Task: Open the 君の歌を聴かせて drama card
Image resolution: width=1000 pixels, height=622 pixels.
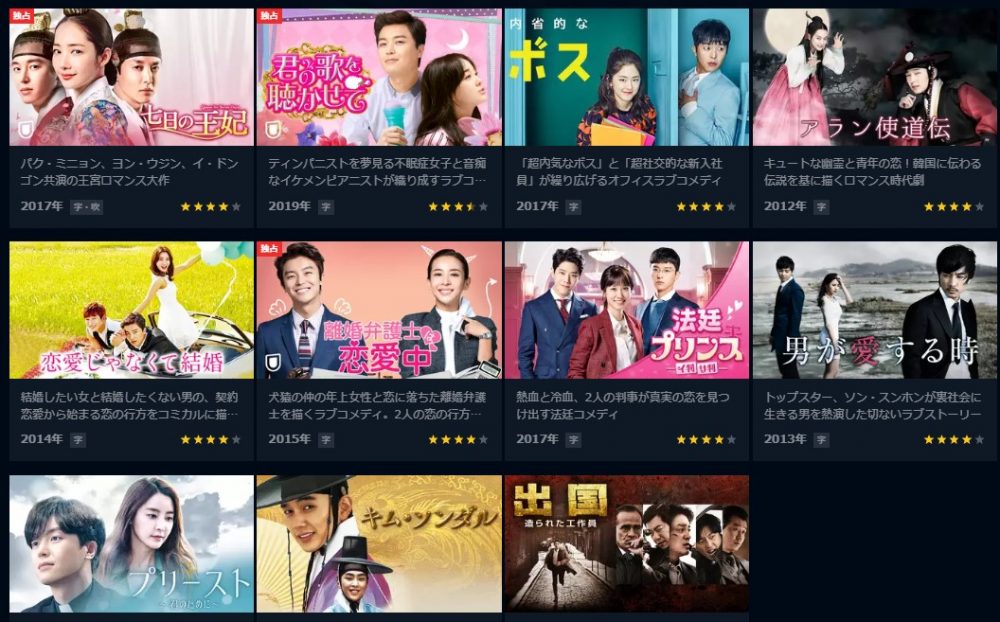Action: tap(379, 78)
